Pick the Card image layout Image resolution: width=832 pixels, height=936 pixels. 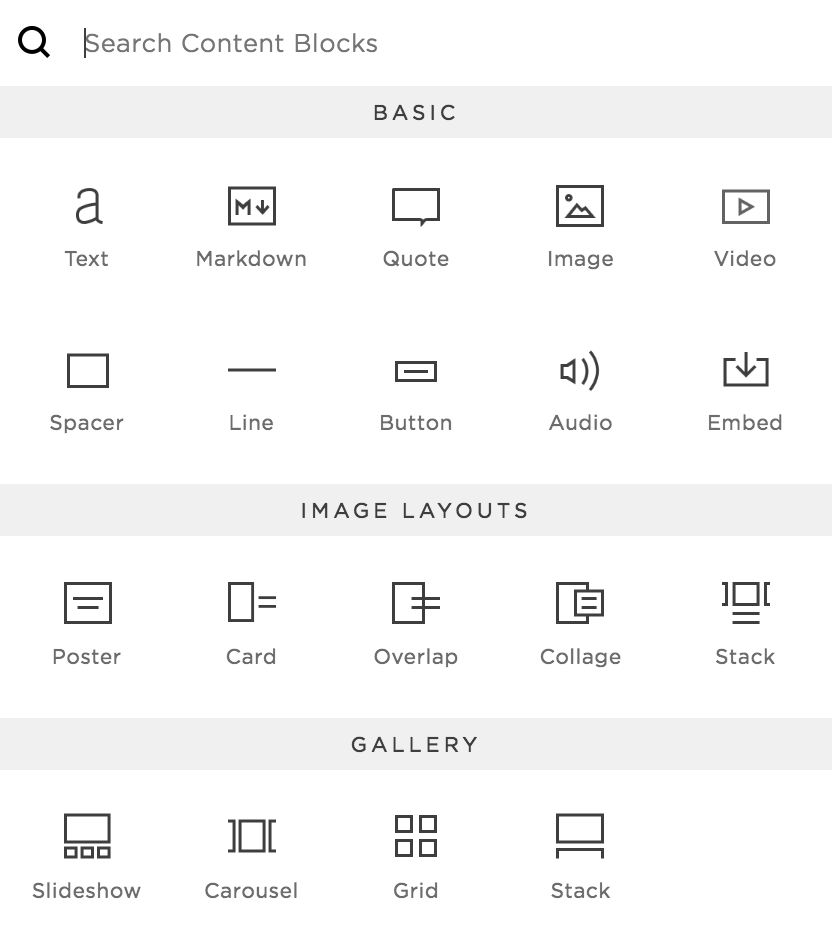[251, 623]
